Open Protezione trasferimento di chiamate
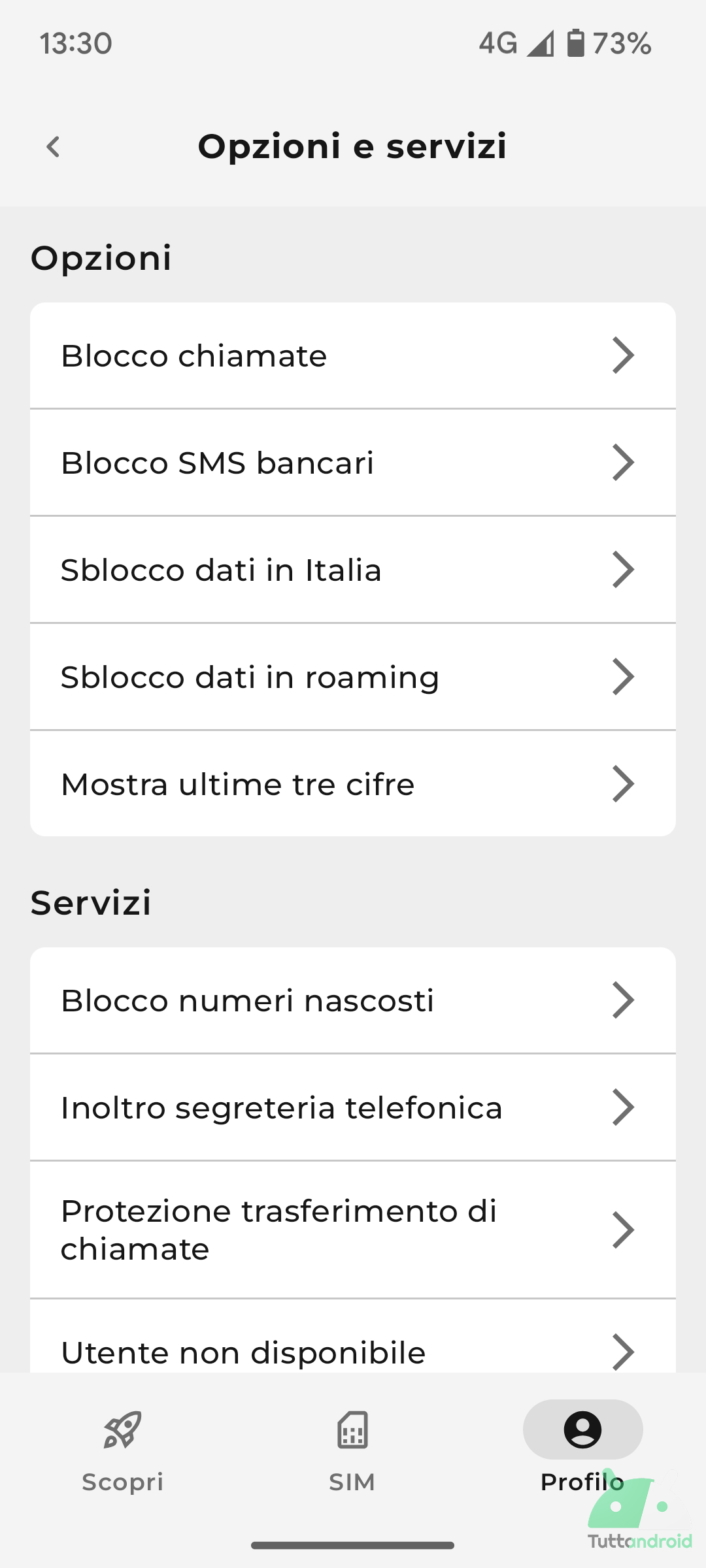 tap(353, 1230)
